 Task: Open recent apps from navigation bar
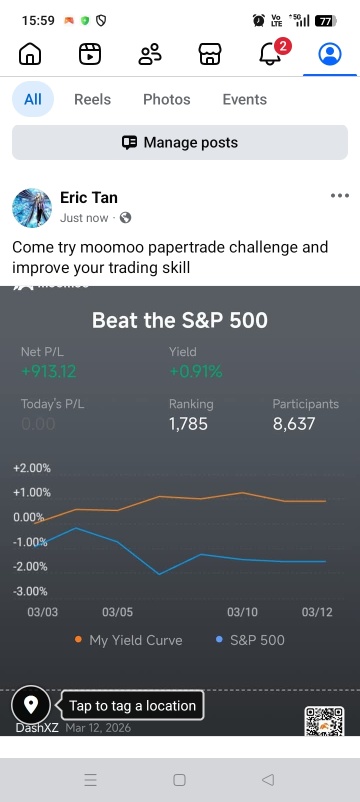pos(91,779)
